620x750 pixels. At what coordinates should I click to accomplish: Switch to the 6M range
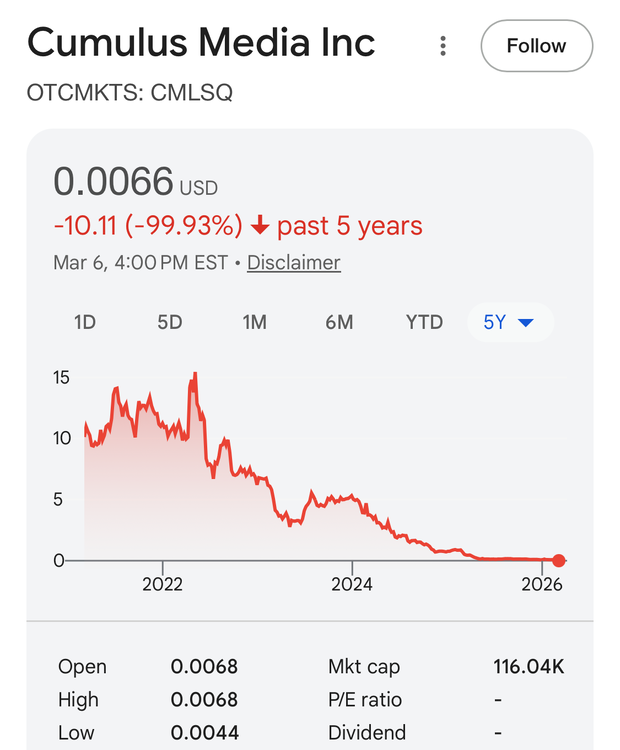pos(339,322)
